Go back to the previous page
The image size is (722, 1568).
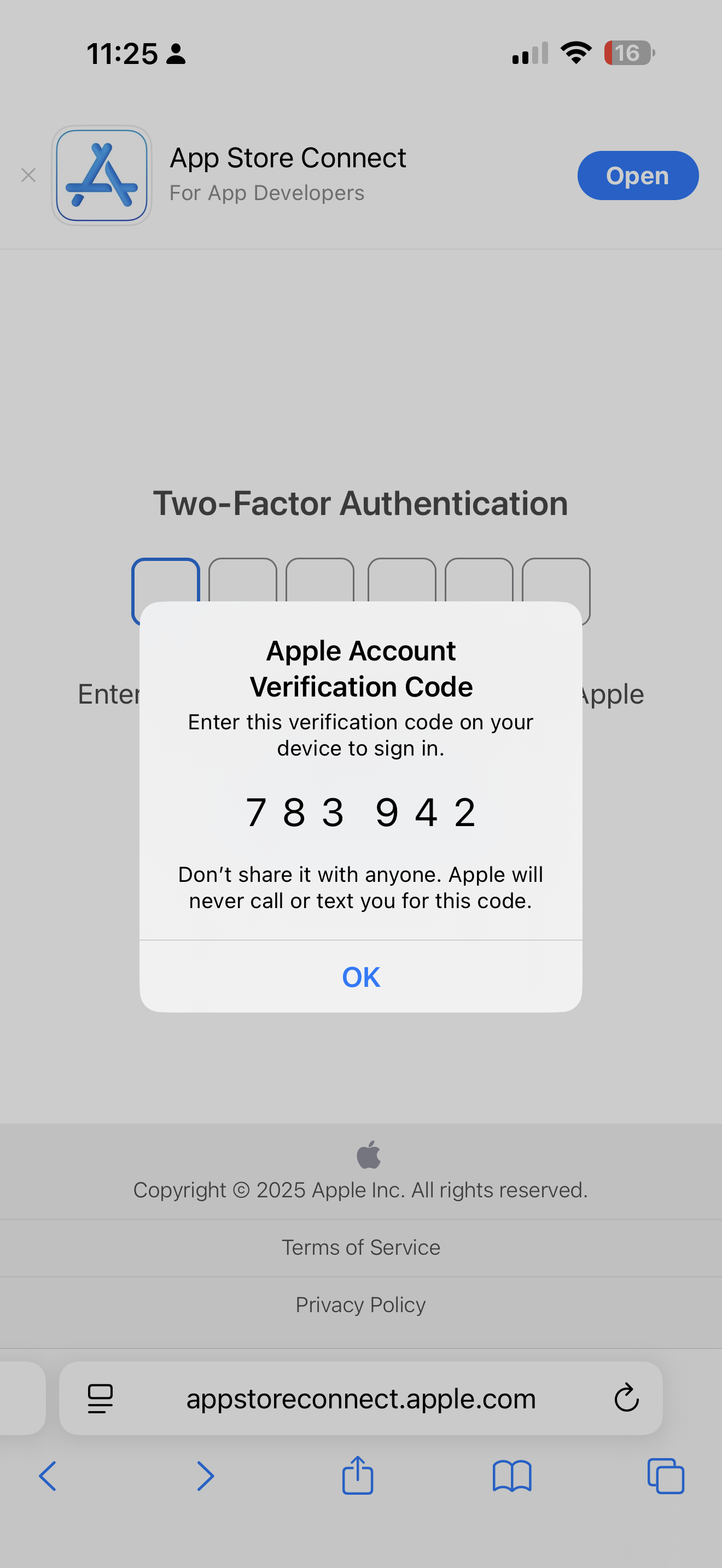click(x=48, y=1476)
